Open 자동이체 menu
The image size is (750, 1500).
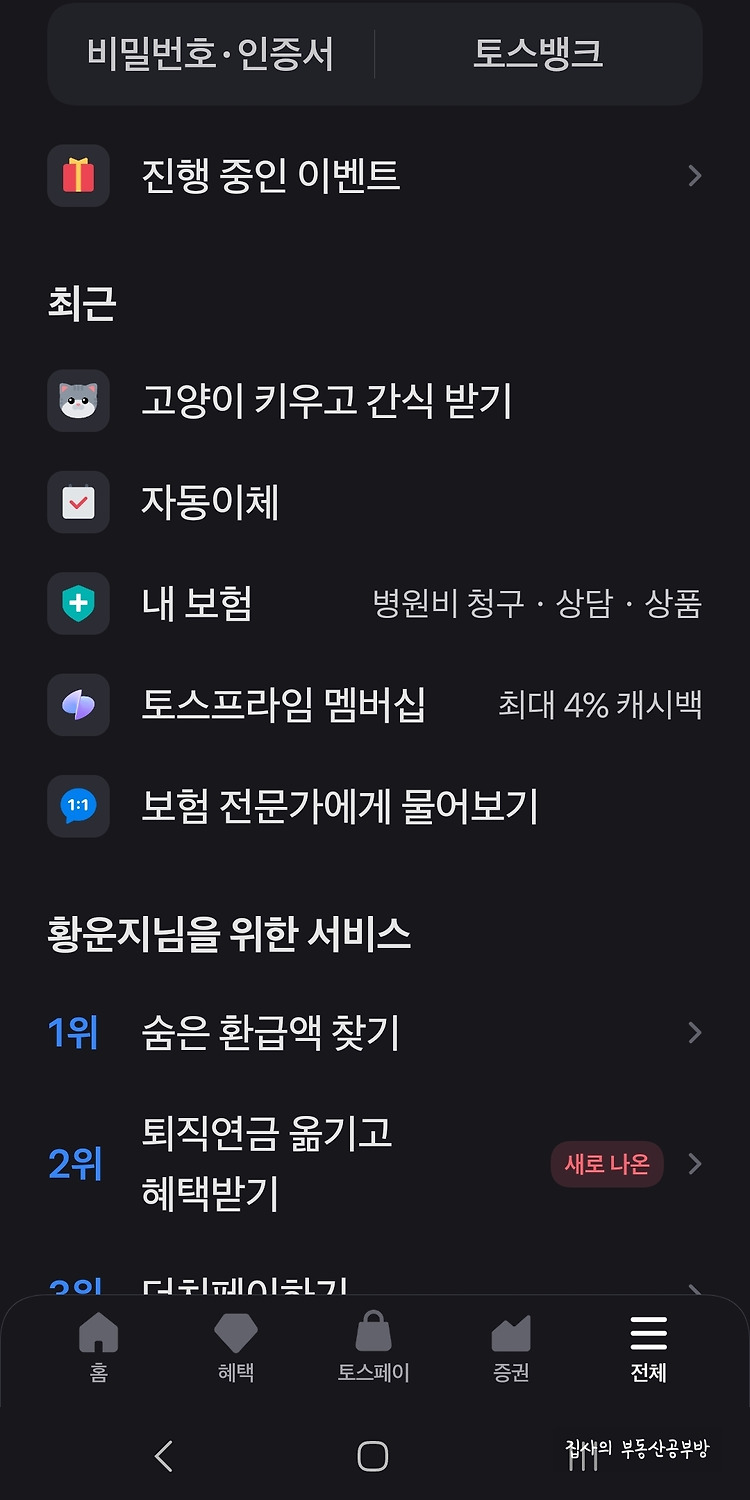click(375, 502)
